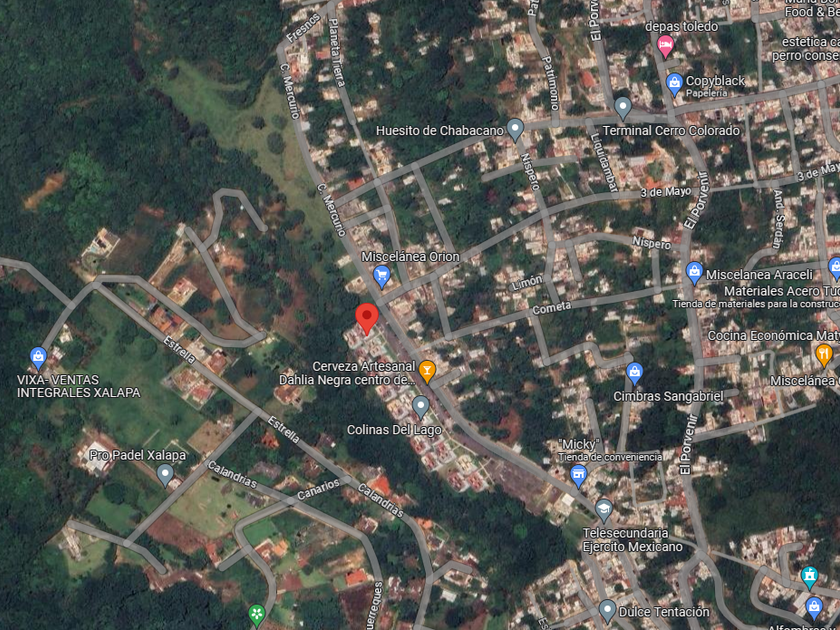Open Terminal Cerro Colorado marker
This screenshot has height=630, width=840.
pyautogui.click(x=622, y=108)
